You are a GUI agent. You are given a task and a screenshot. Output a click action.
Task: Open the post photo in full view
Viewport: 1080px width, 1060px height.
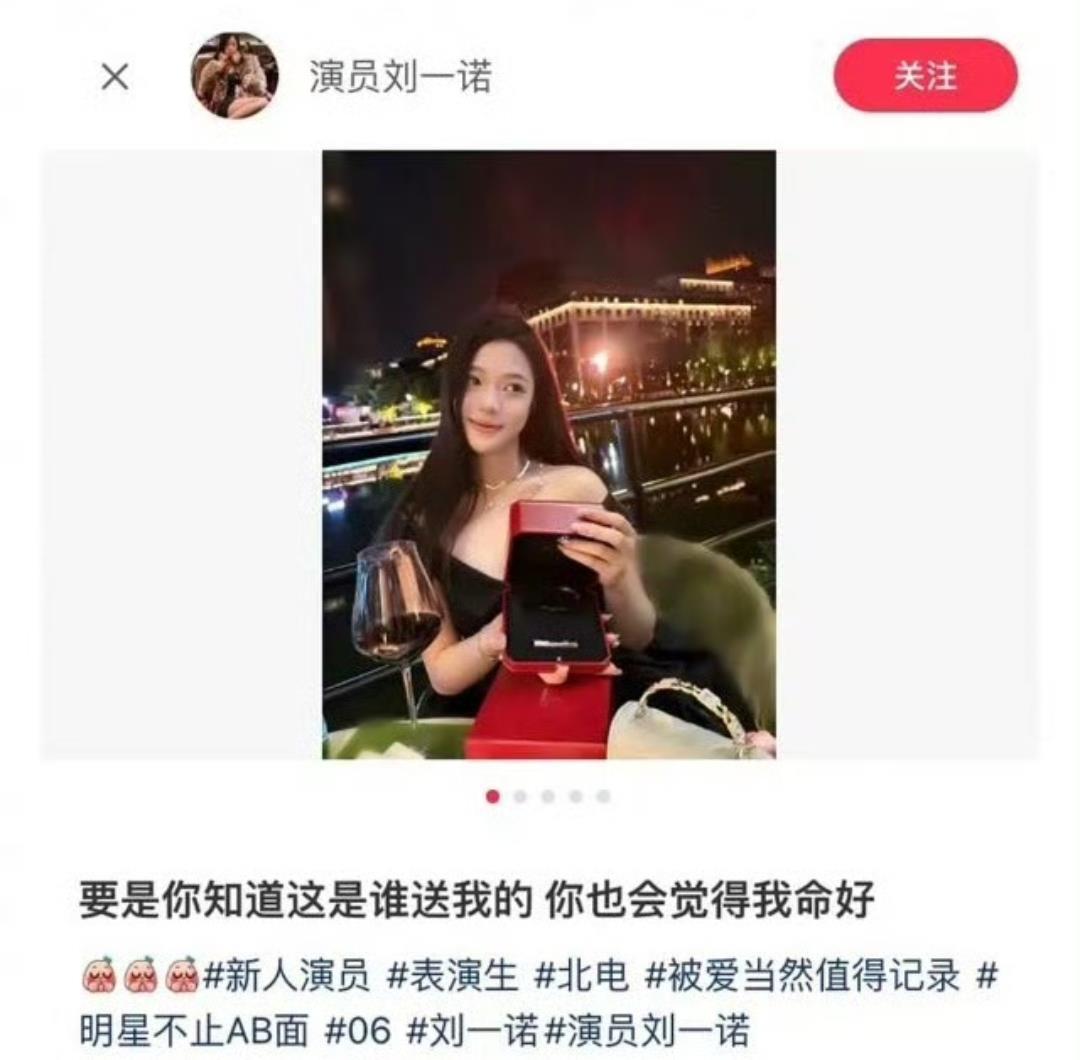coord(548,455)
